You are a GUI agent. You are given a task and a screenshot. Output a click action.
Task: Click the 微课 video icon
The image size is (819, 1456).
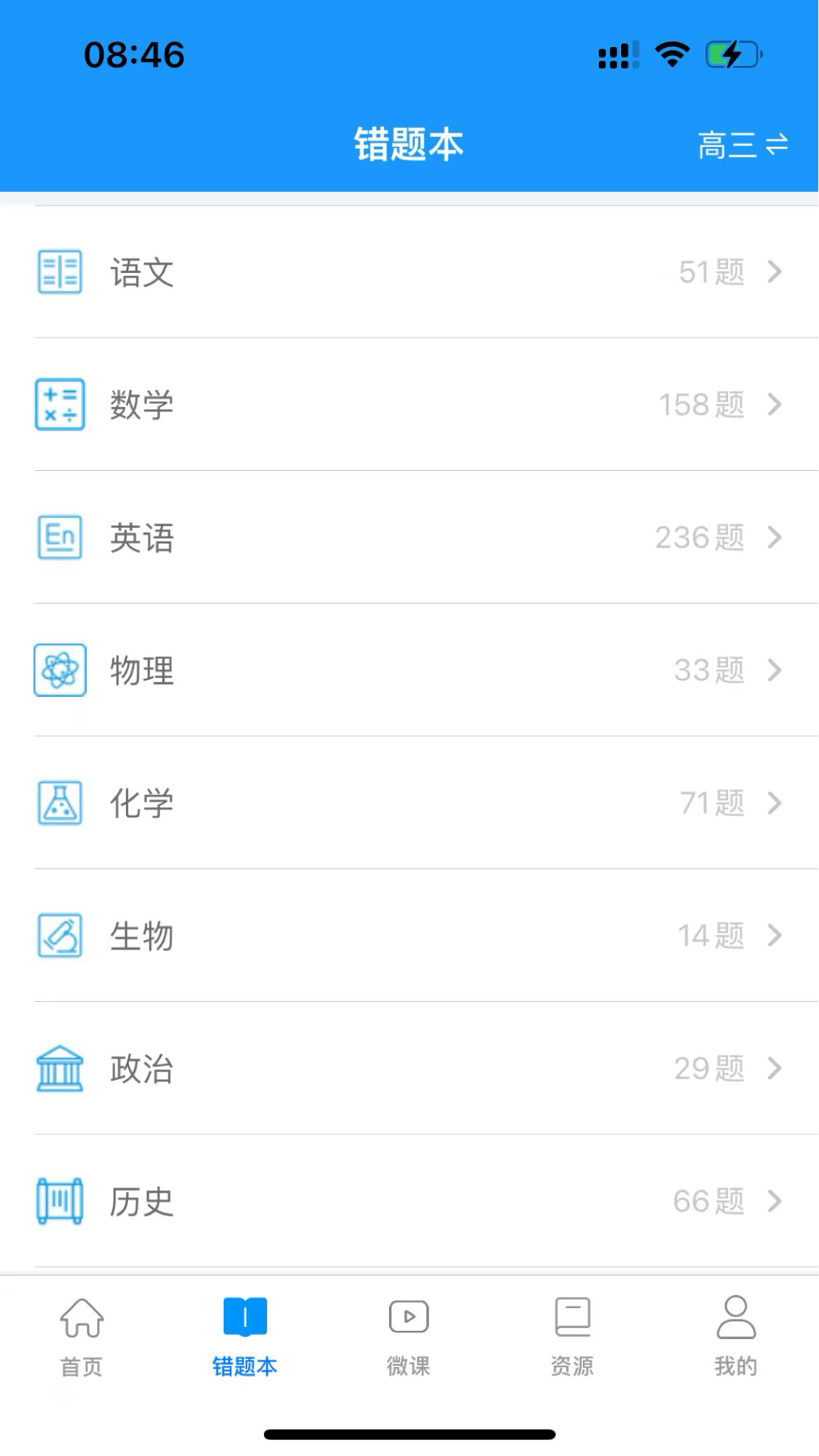408,1317
